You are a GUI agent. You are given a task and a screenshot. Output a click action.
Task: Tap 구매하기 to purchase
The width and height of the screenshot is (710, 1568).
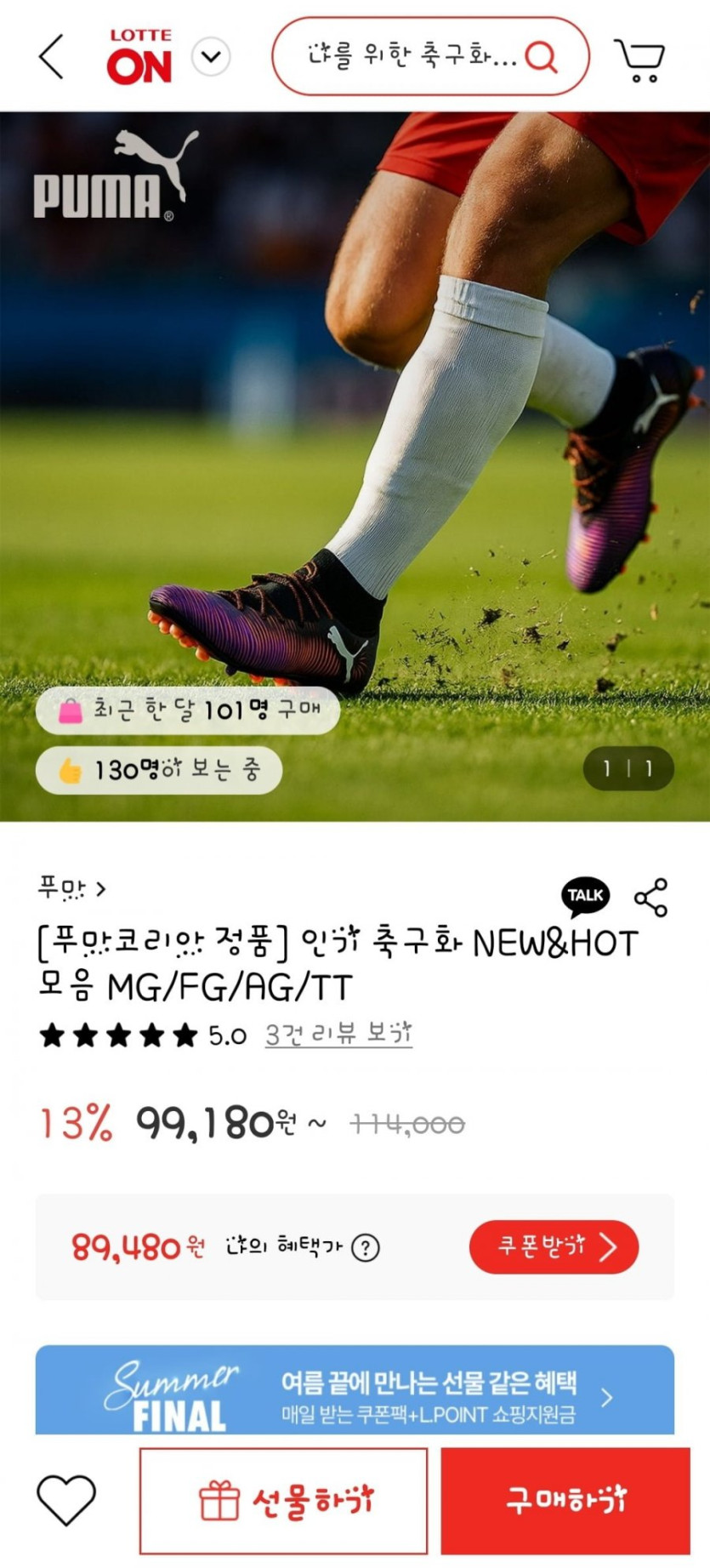tap(565, 1501)
